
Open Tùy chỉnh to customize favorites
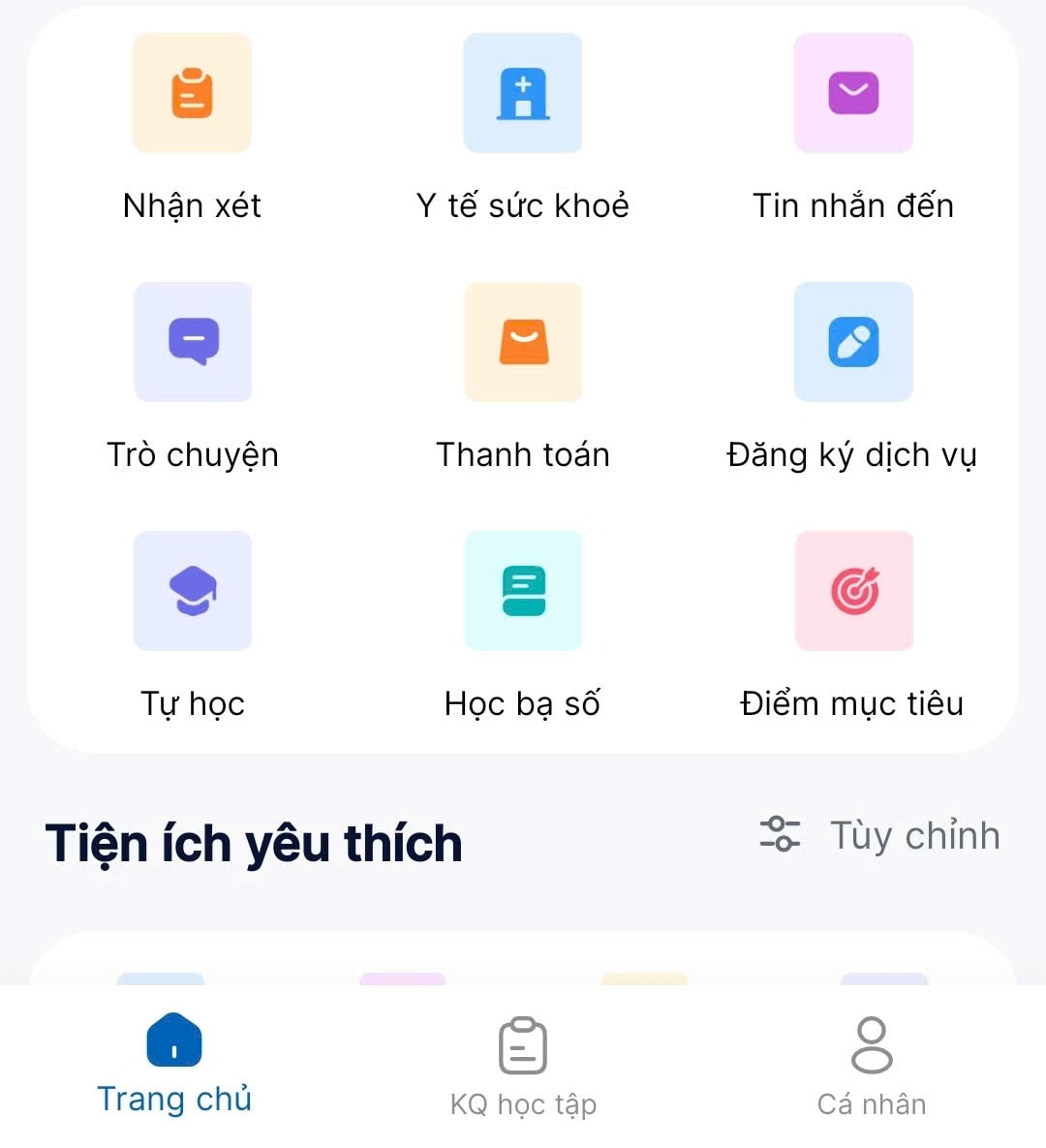point(877,835)
